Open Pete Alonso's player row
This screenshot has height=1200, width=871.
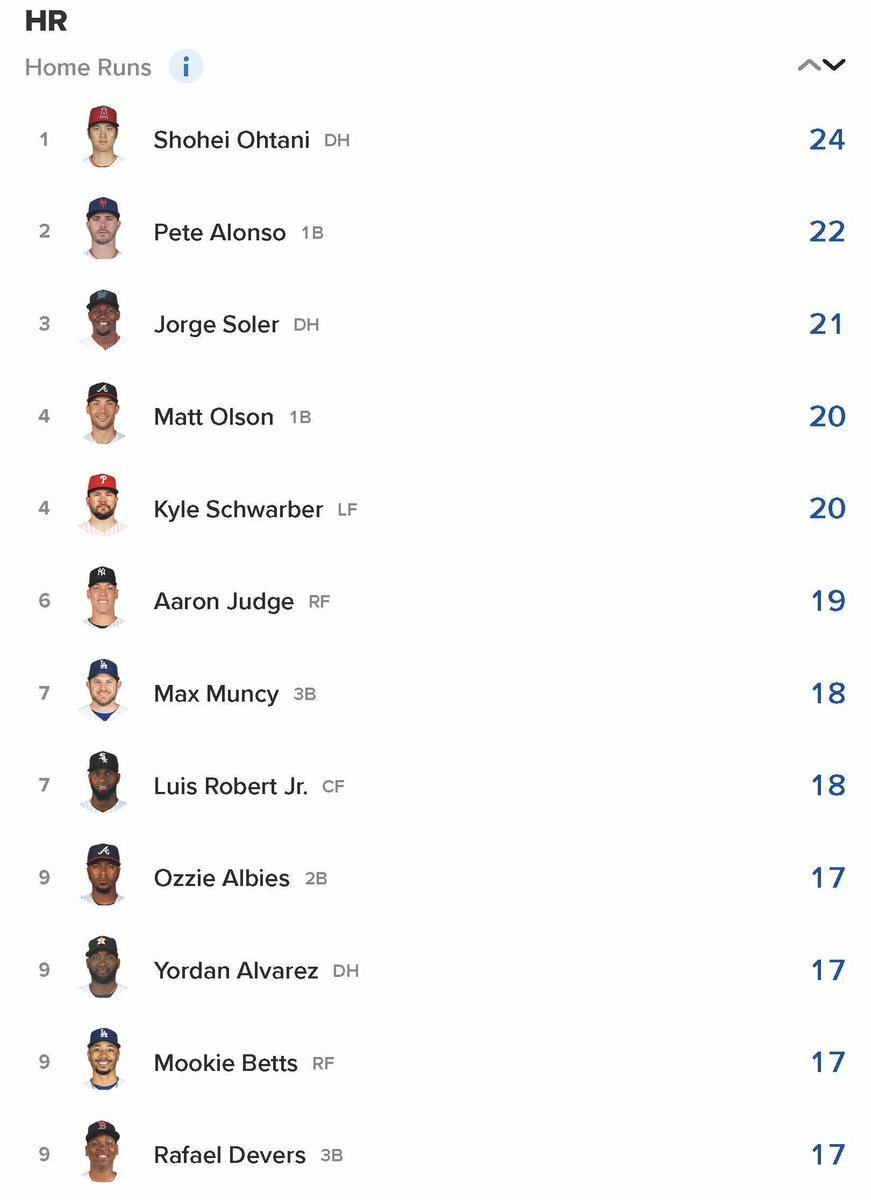click(x=219, y=232)
